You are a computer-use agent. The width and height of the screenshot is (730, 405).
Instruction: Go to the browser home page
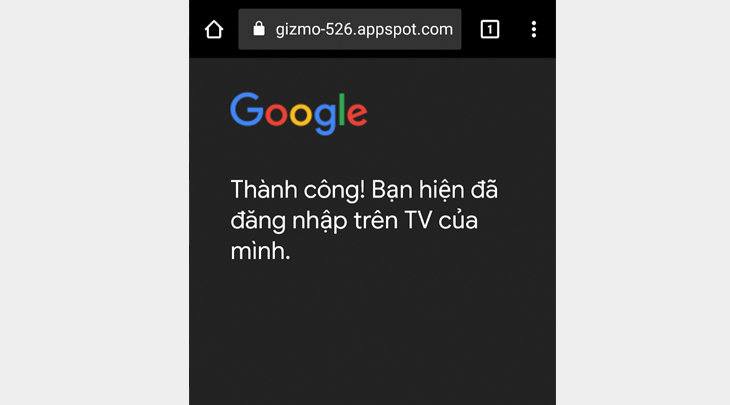coord(213,29)
